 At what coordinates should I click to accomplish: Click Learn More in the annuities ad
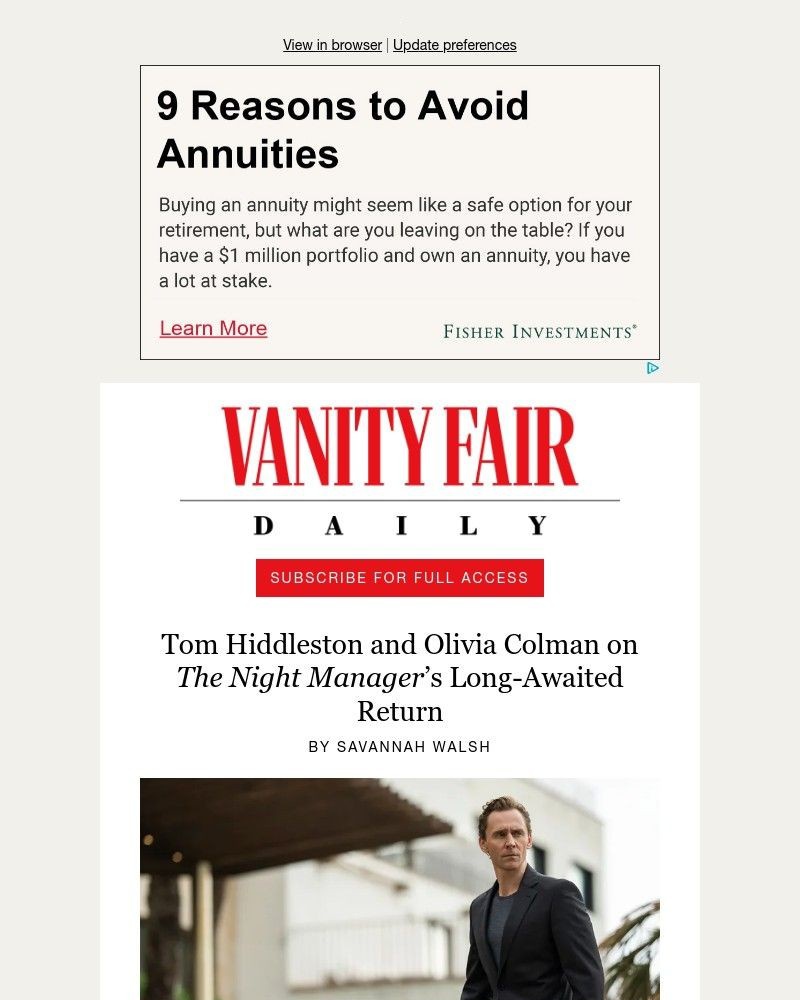coord(213,328)
